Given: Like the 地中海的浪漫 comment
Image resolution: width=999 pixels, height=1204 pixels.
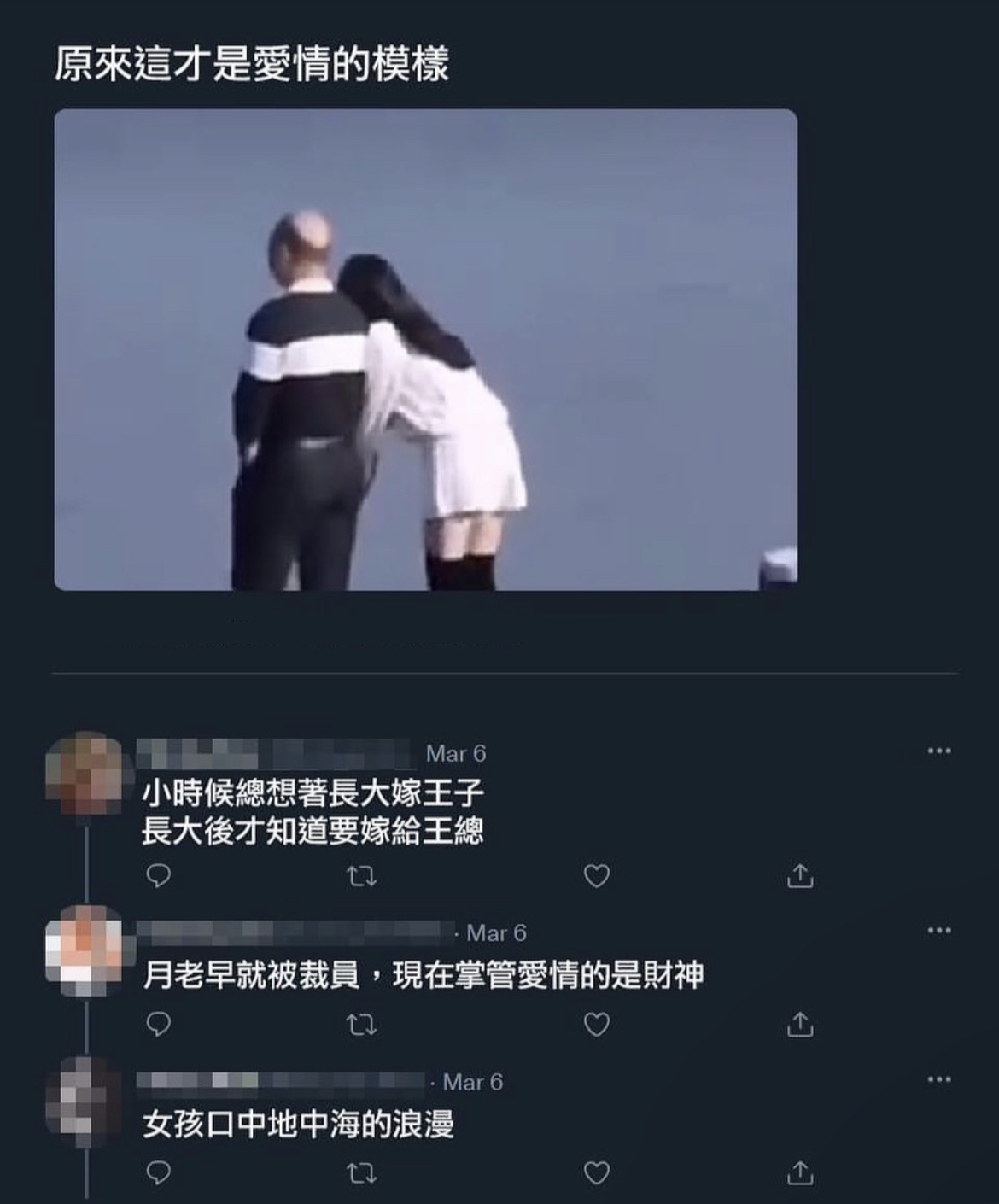Looking at the screenshot, I should pos(596,1173).
